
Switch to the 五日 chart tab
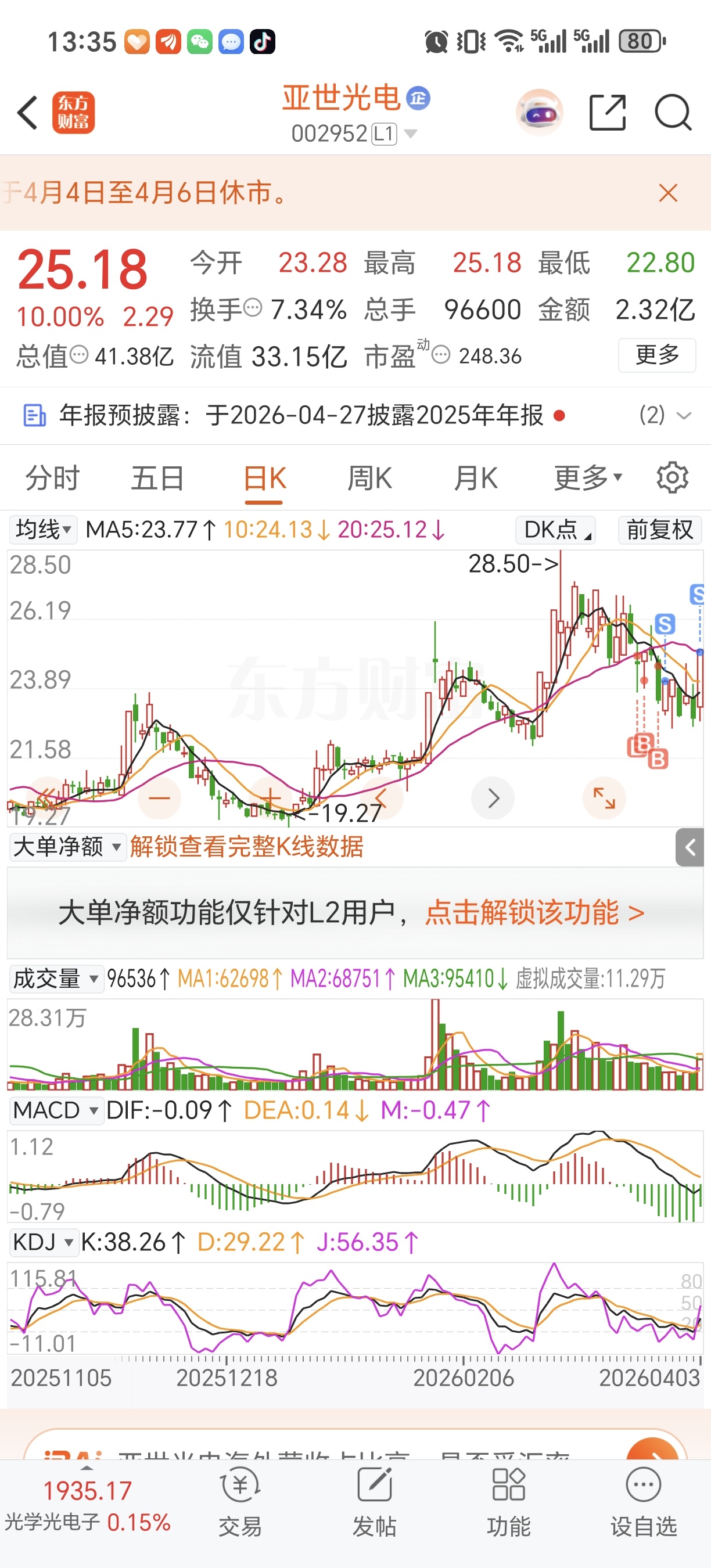pyautogui.click(x=157, y=478)
